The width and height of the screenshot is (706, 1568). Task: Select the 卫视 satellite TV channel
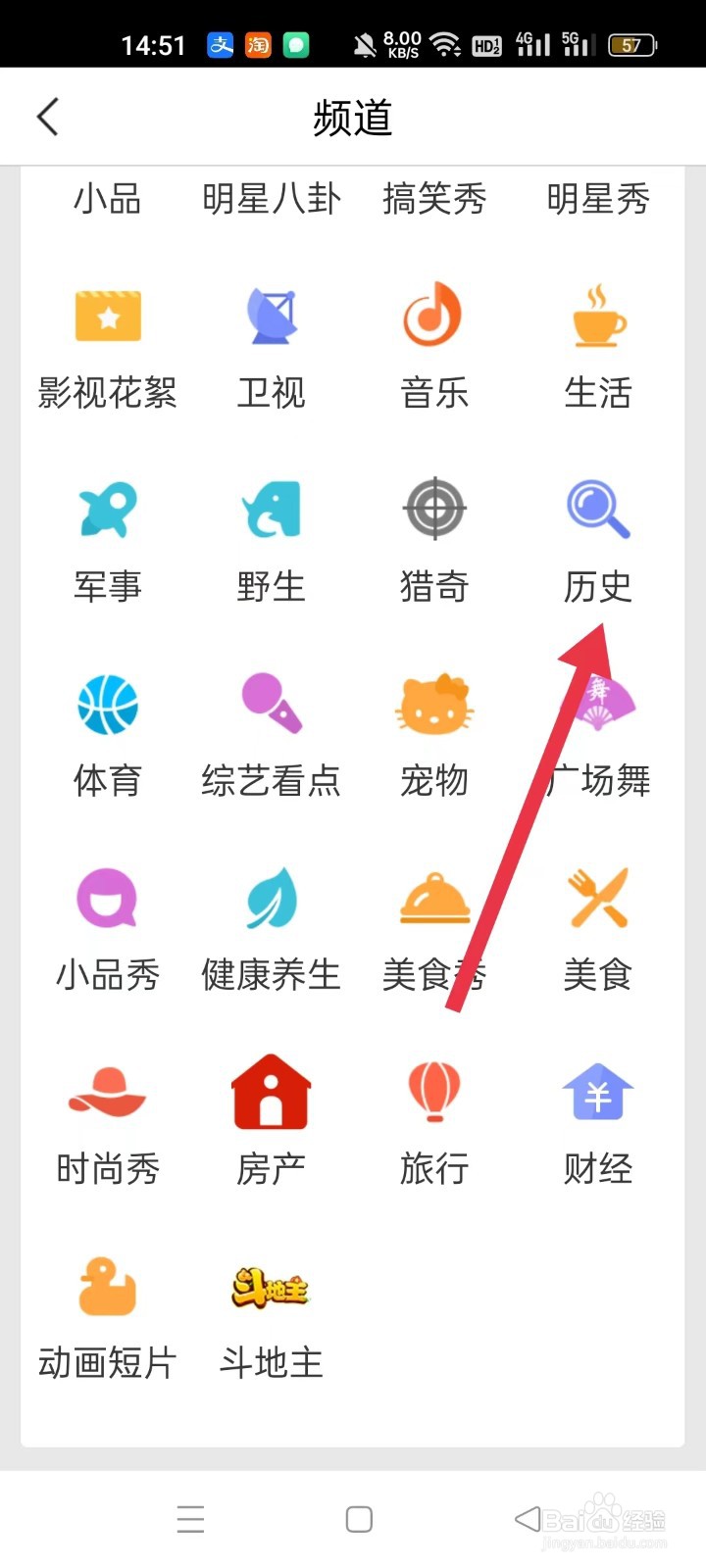(x=271, y=316)
